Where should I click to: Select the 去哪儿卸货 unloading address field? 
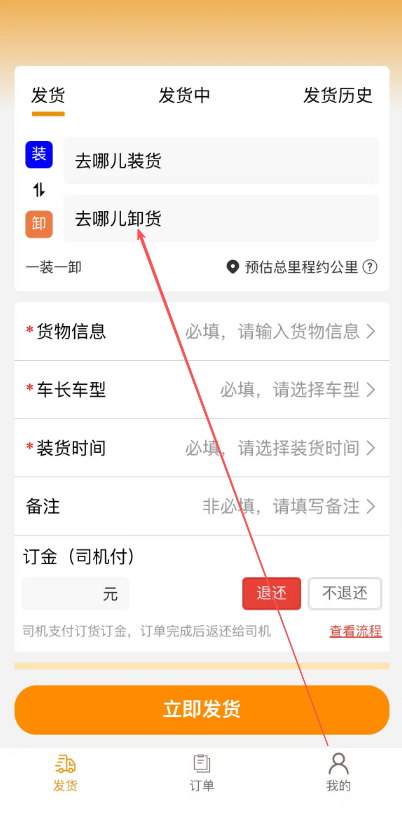(x=221, y=218)
